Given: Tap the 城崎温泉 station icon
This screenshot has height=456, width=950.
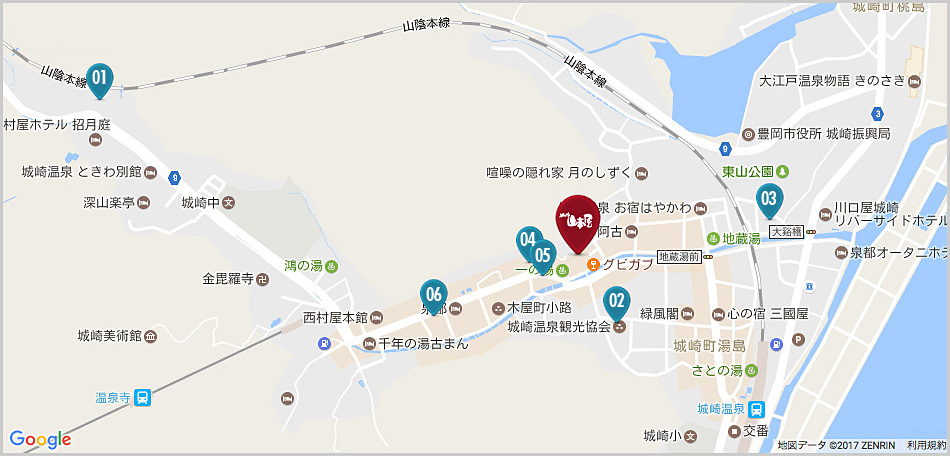Looking at the screenshot, I should point(756,409).
